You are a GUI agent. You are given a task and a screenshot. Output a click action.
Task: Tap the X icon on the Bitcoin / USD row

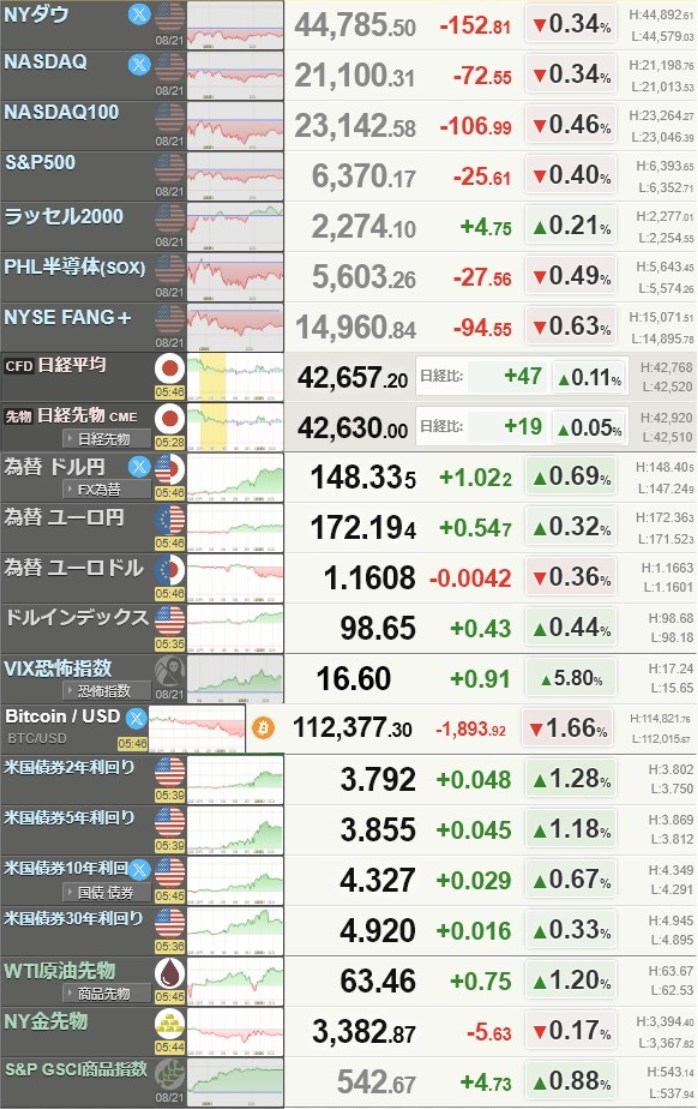135,717
